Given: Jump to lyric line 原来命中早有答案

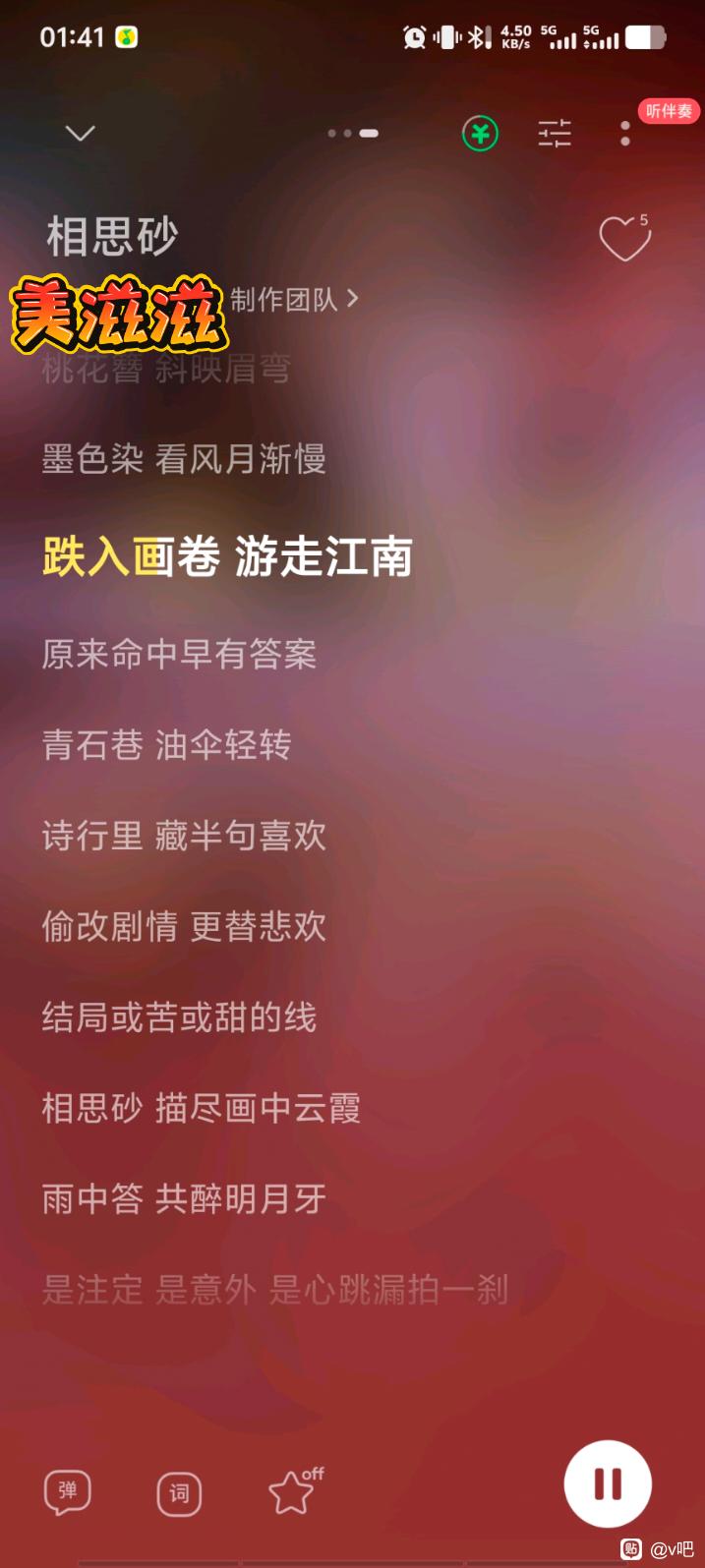Looking at the screenshot, I should pyautogui.click(x=179, y=655).
